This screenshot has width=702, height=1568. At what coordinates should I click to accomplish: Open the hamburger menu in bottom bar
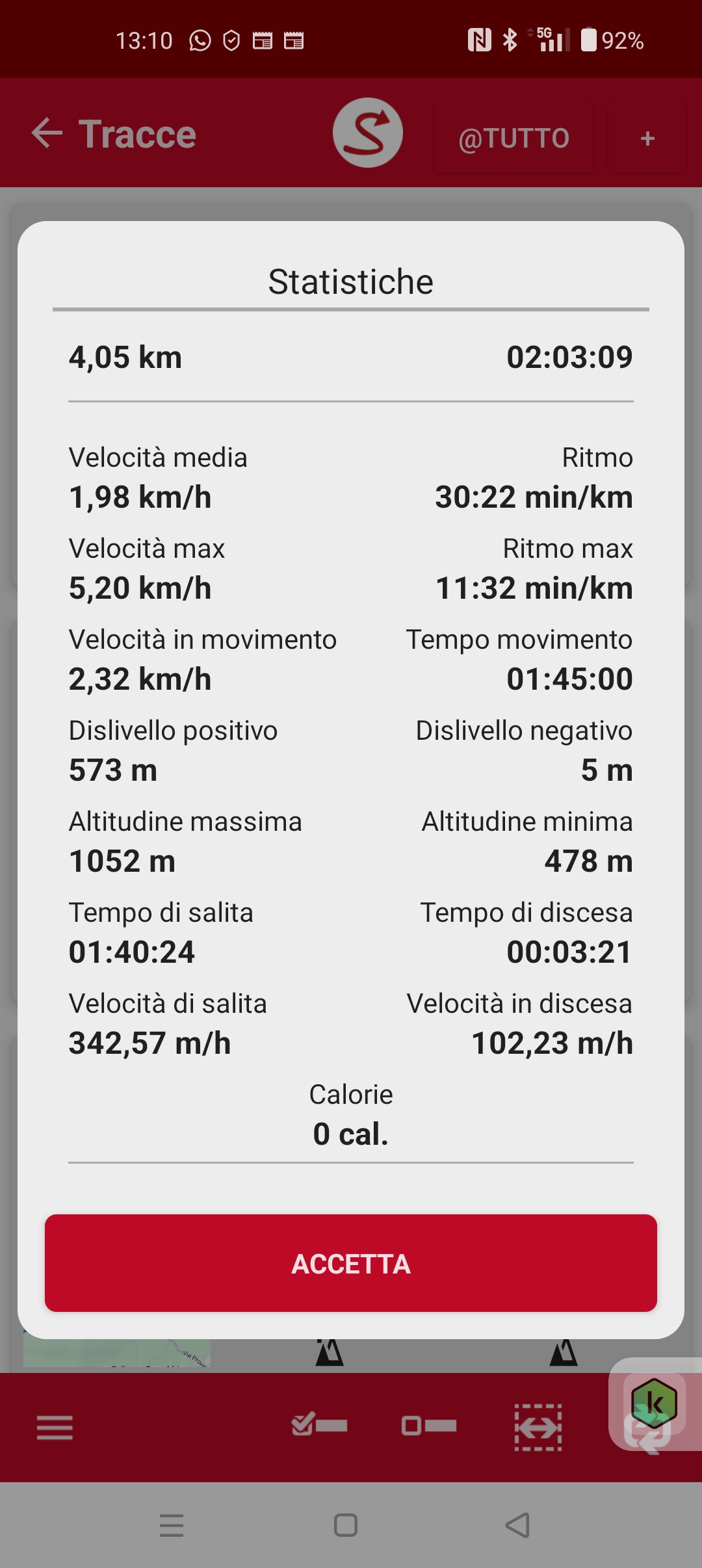[55, 1428]
